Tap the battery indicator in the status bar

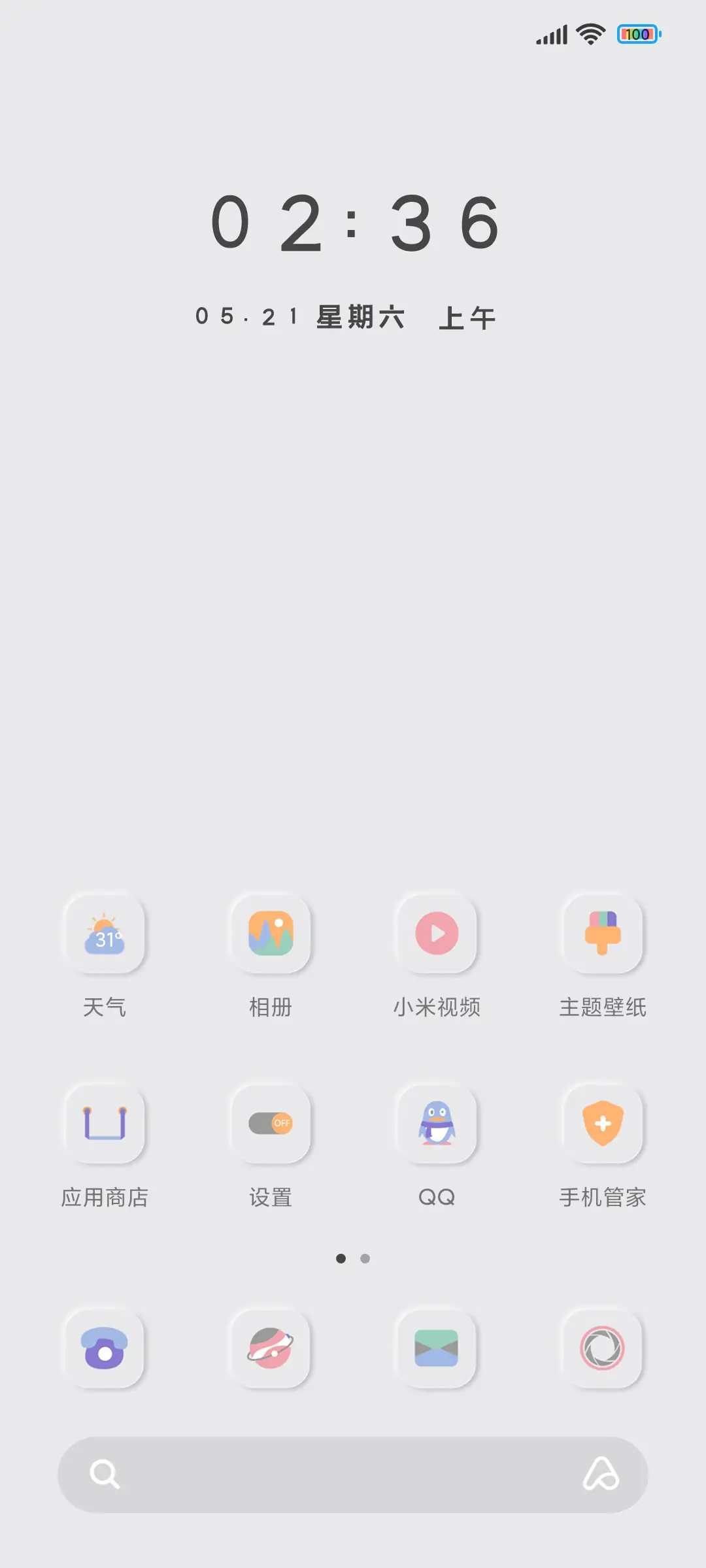pyautogui.click(x=639, y=34)
